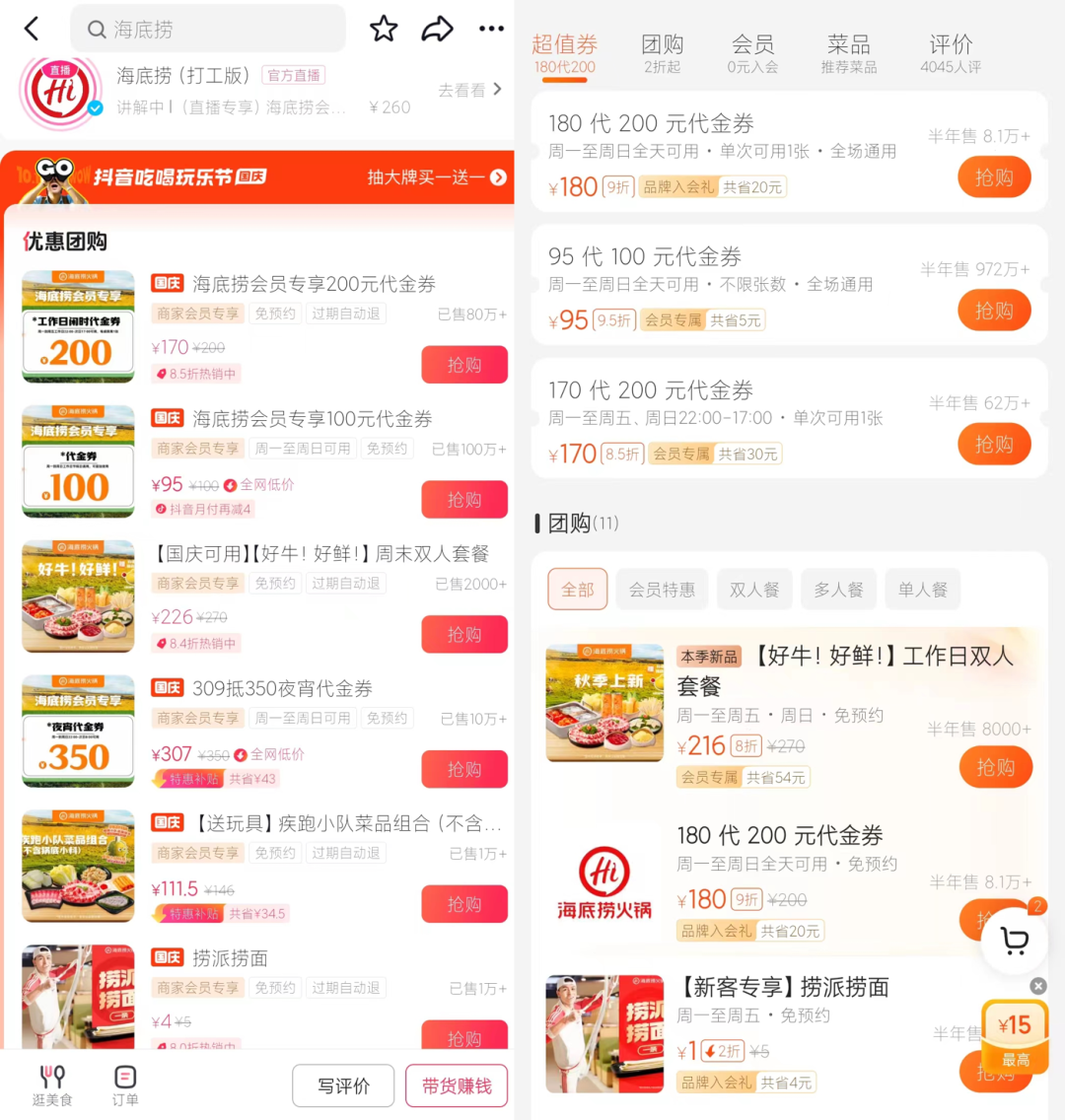Screen dimensions: 1065x1120
Task: Tap 抢购 for 95 代 100 元代金券
Action: [993, 311]
